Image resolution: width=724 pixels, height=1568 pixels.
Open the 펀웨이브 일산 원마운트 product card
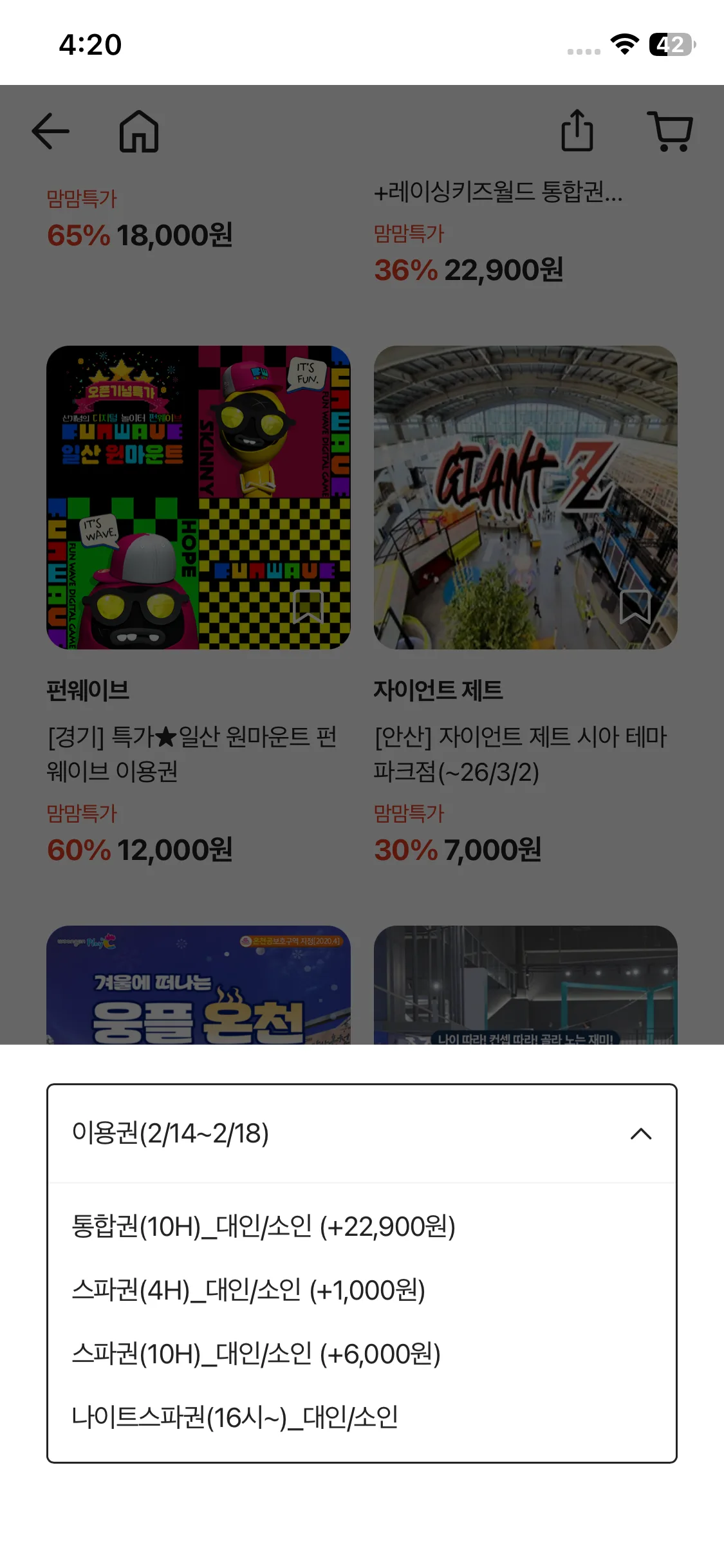[198, 497]
